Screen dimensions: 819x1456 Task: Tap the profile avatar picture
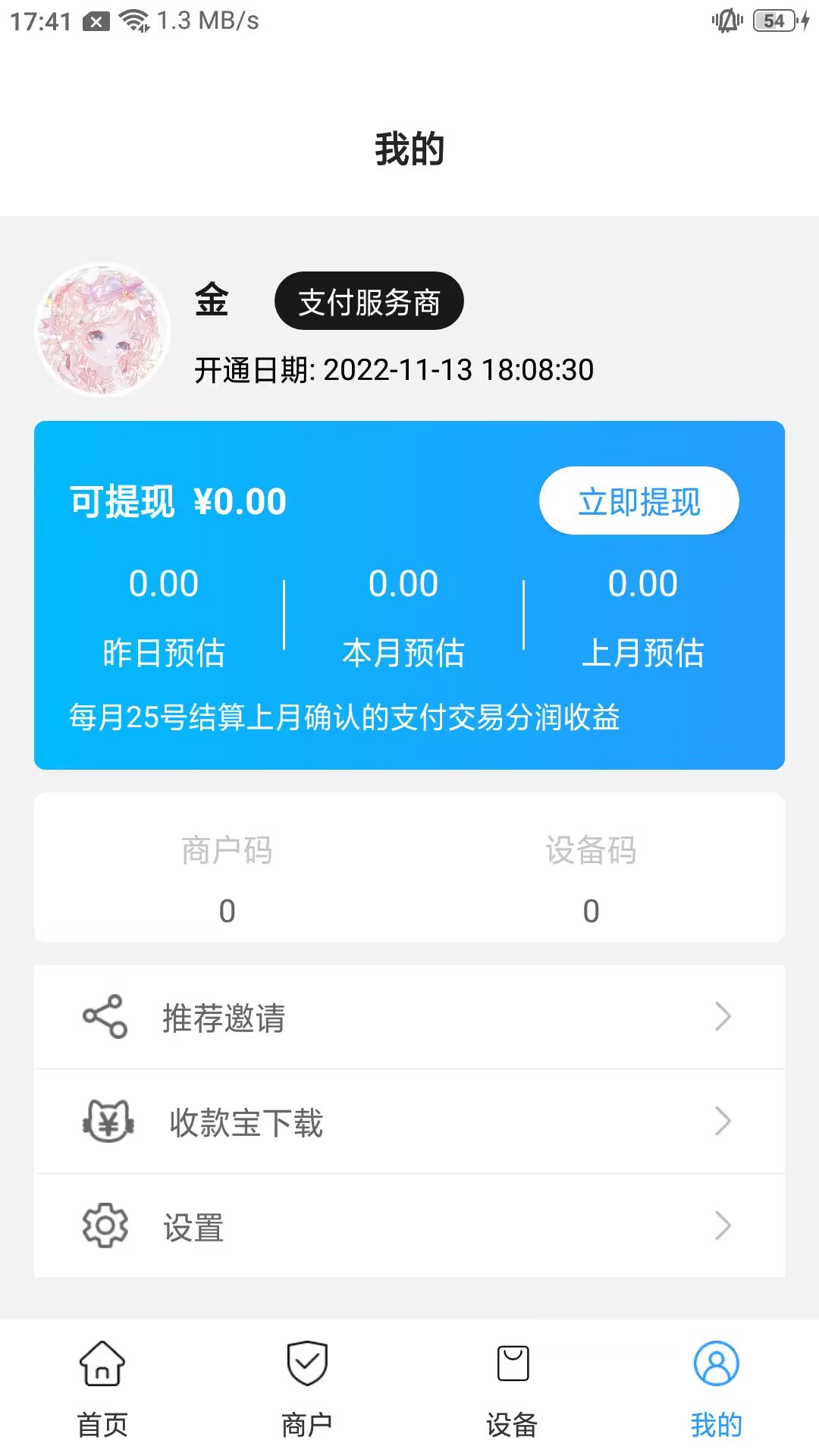click(x=103, y=330)
